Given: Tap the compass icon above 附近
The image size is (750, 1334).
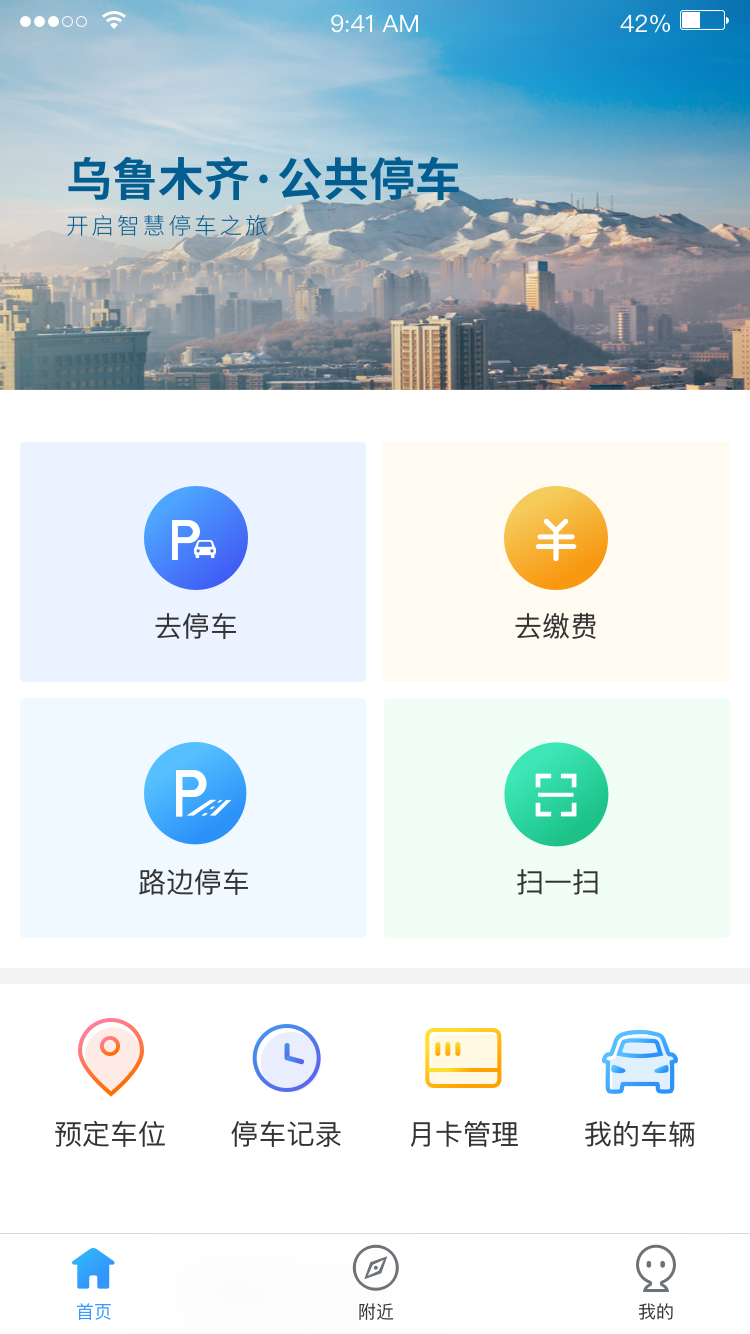Looking at the screenshot, I should [375, 1267].
